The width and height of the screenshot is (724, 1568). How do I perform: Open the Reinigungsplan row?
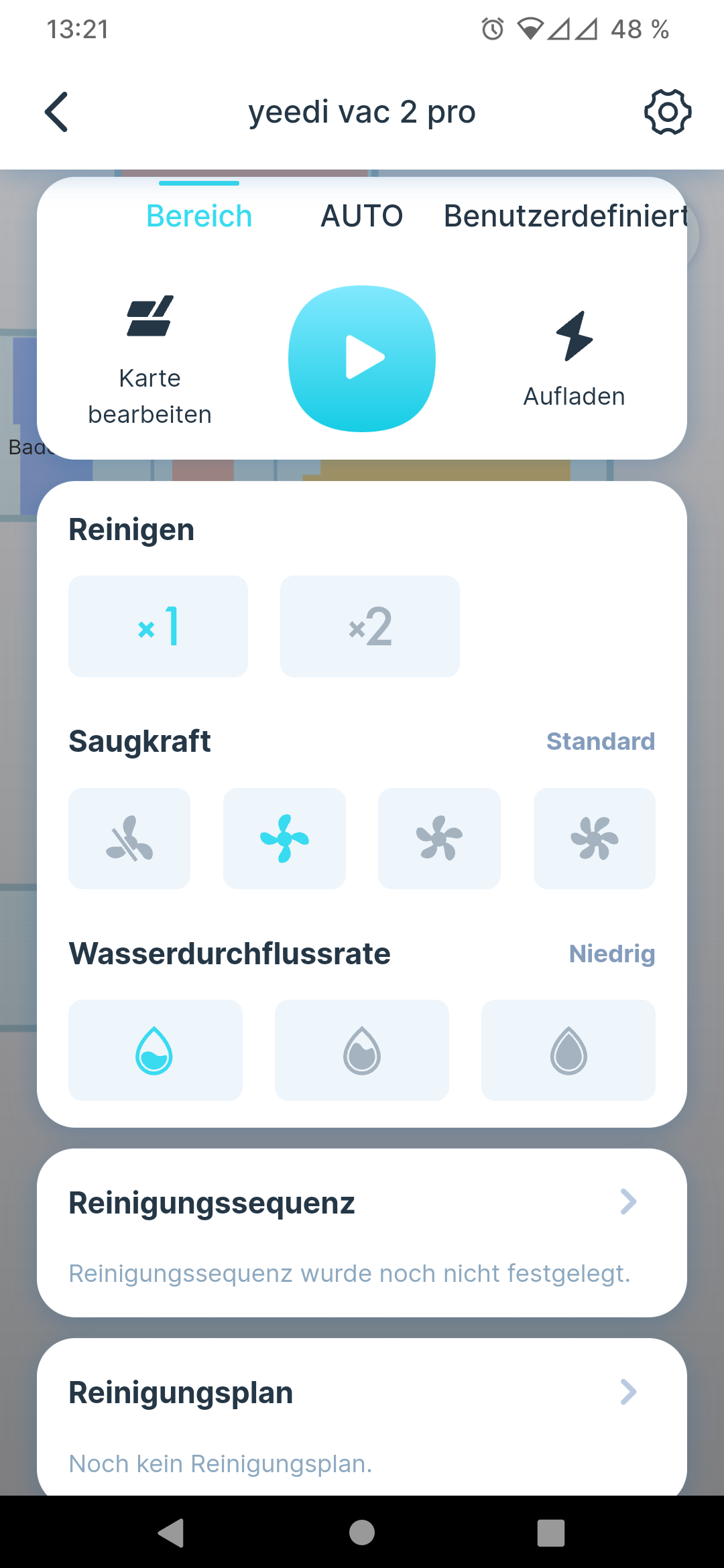tap(362, 1417)
